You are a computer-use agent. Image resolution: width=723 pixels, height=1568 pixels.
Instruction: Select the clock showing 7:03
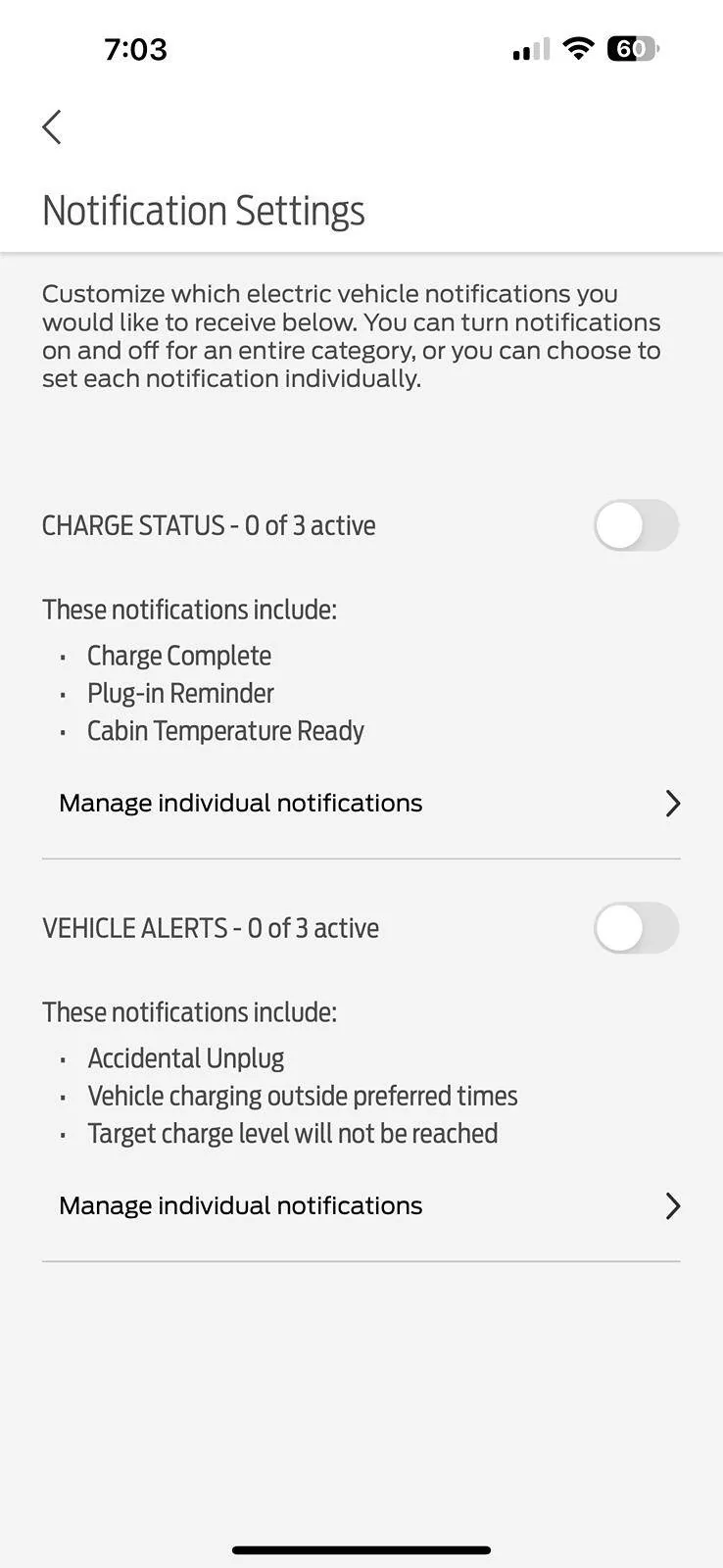(x=137, y=48)
